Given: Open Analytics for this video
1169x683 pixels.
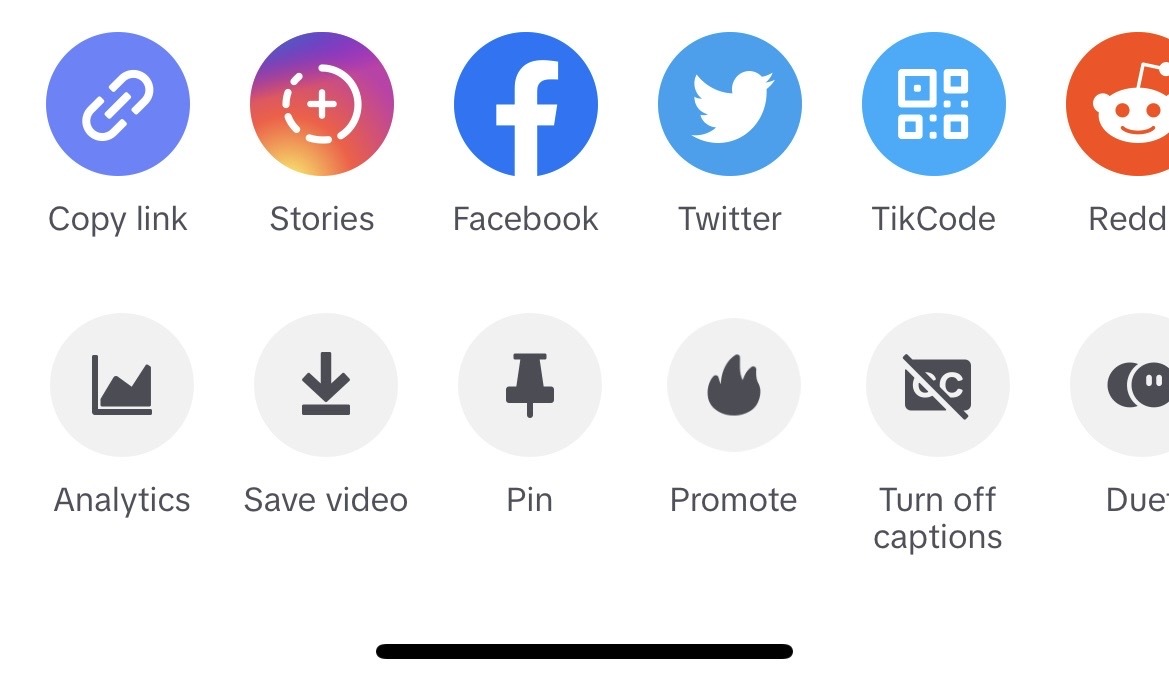Looking at the screenshot, I should (122, 385).
